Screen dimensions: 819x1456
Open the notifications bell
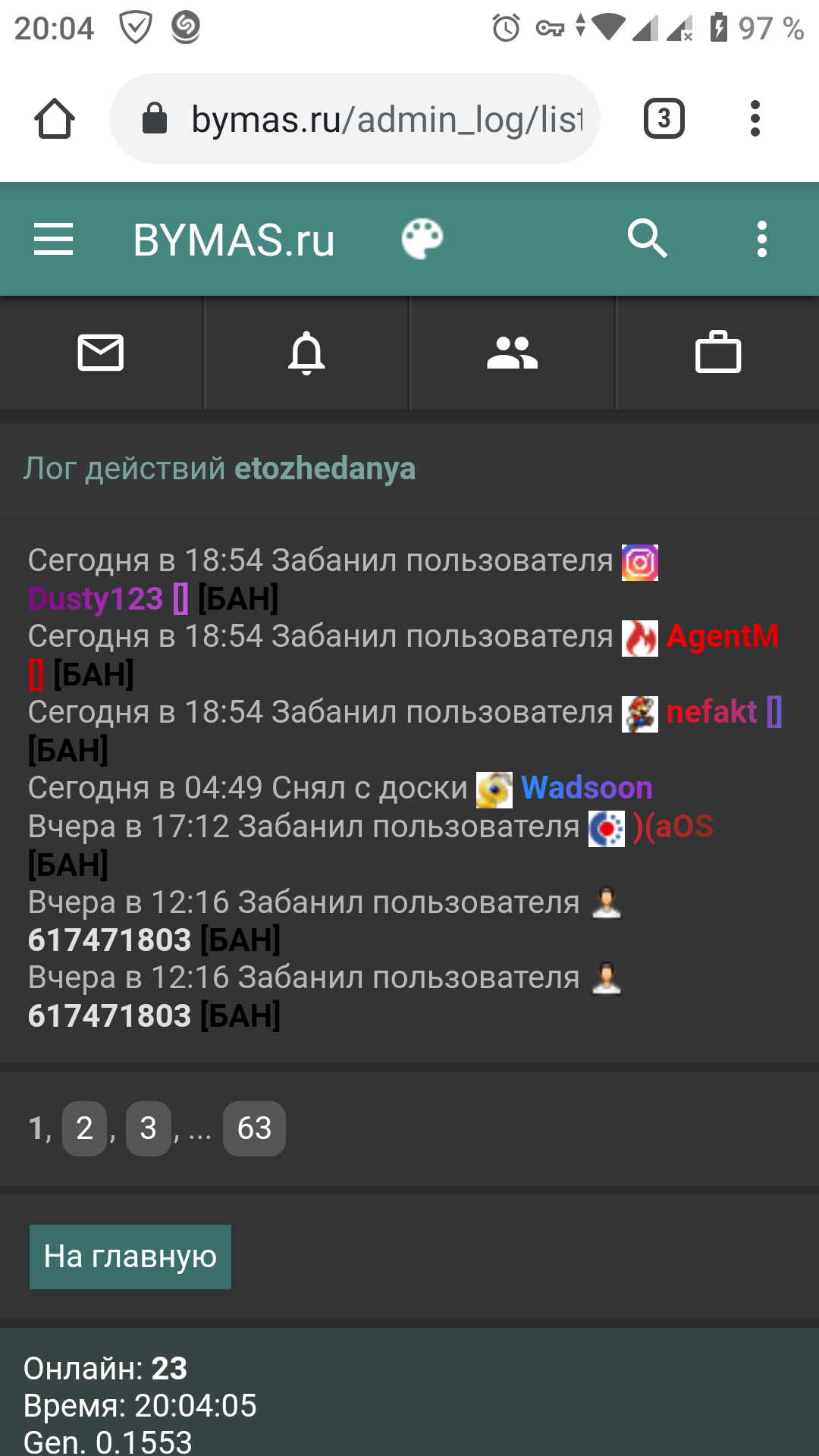pos(306,353)
